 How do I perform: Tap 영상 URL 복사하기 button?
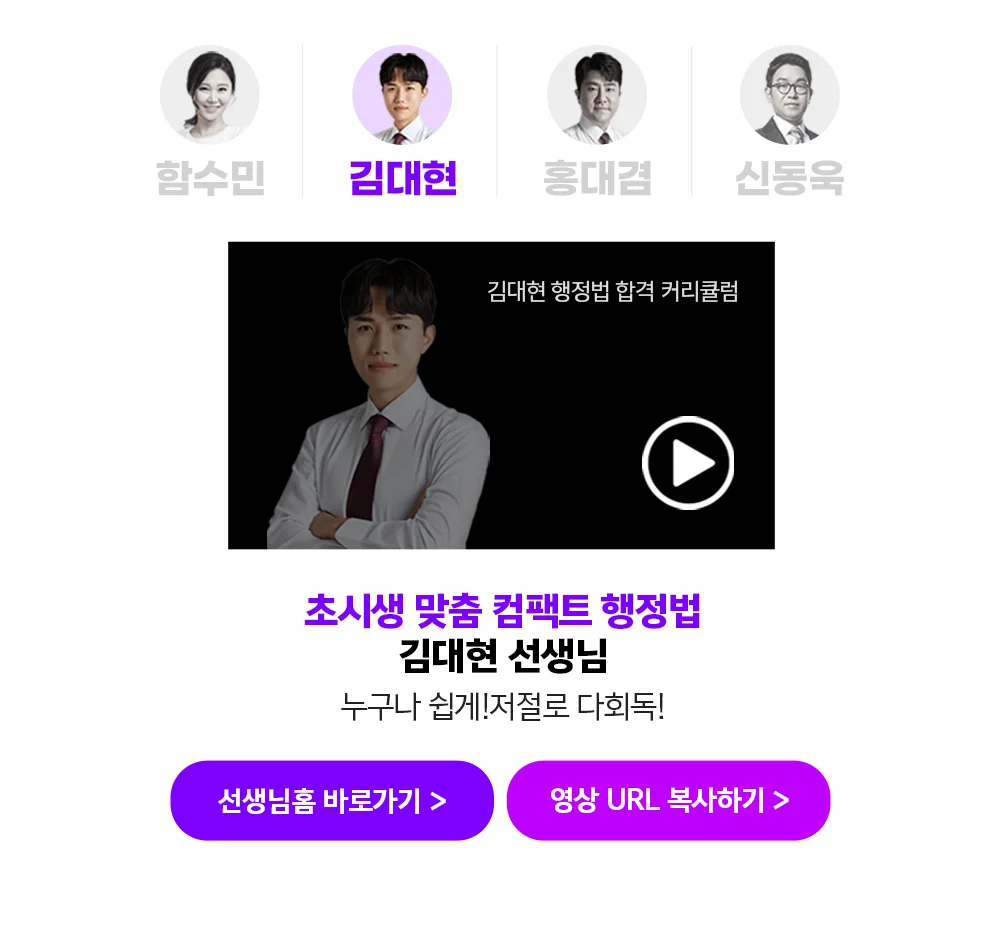[669, 801]
